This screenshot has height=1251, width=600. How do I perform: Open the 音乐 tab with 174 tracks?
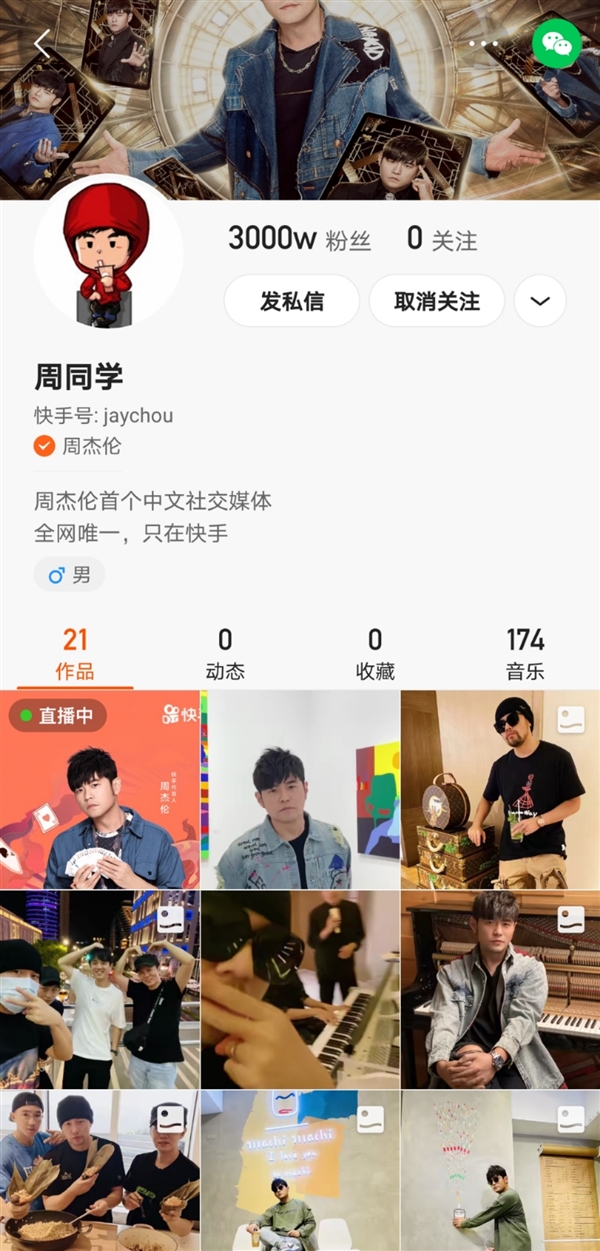click(525, 654)
